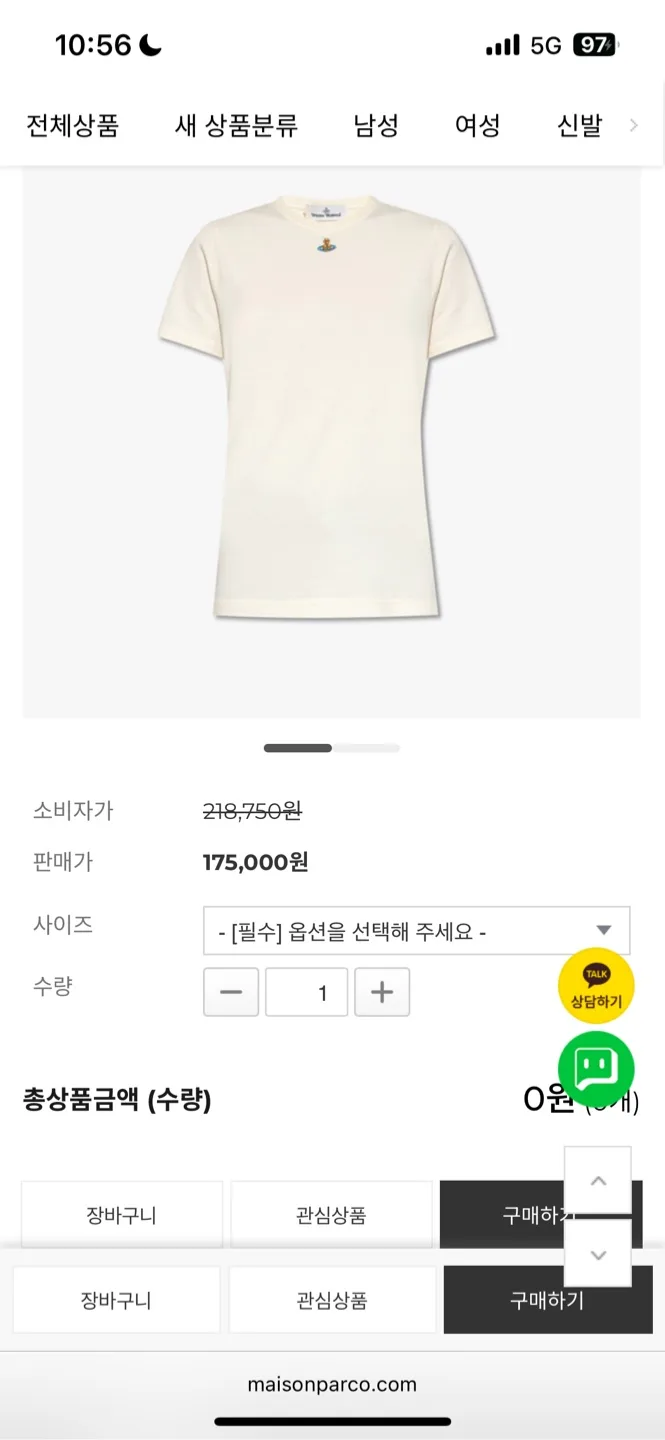The image size is (665, 1440).
Task: Open the 전체상품 category tab
Action: pyautogui.click(x=72, y=126)
